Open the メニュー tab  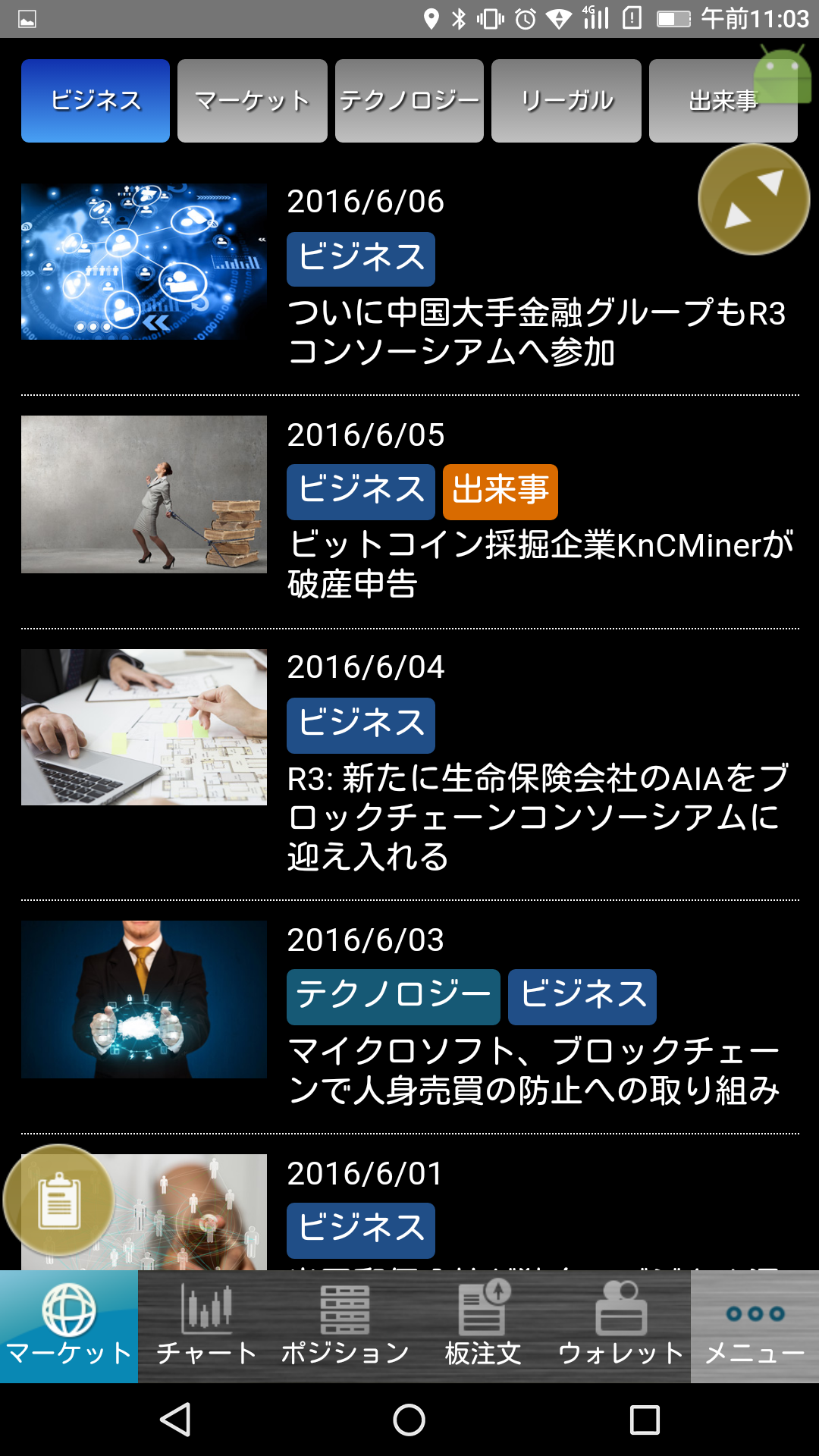pyautogui.click(x=755, y=1326)
